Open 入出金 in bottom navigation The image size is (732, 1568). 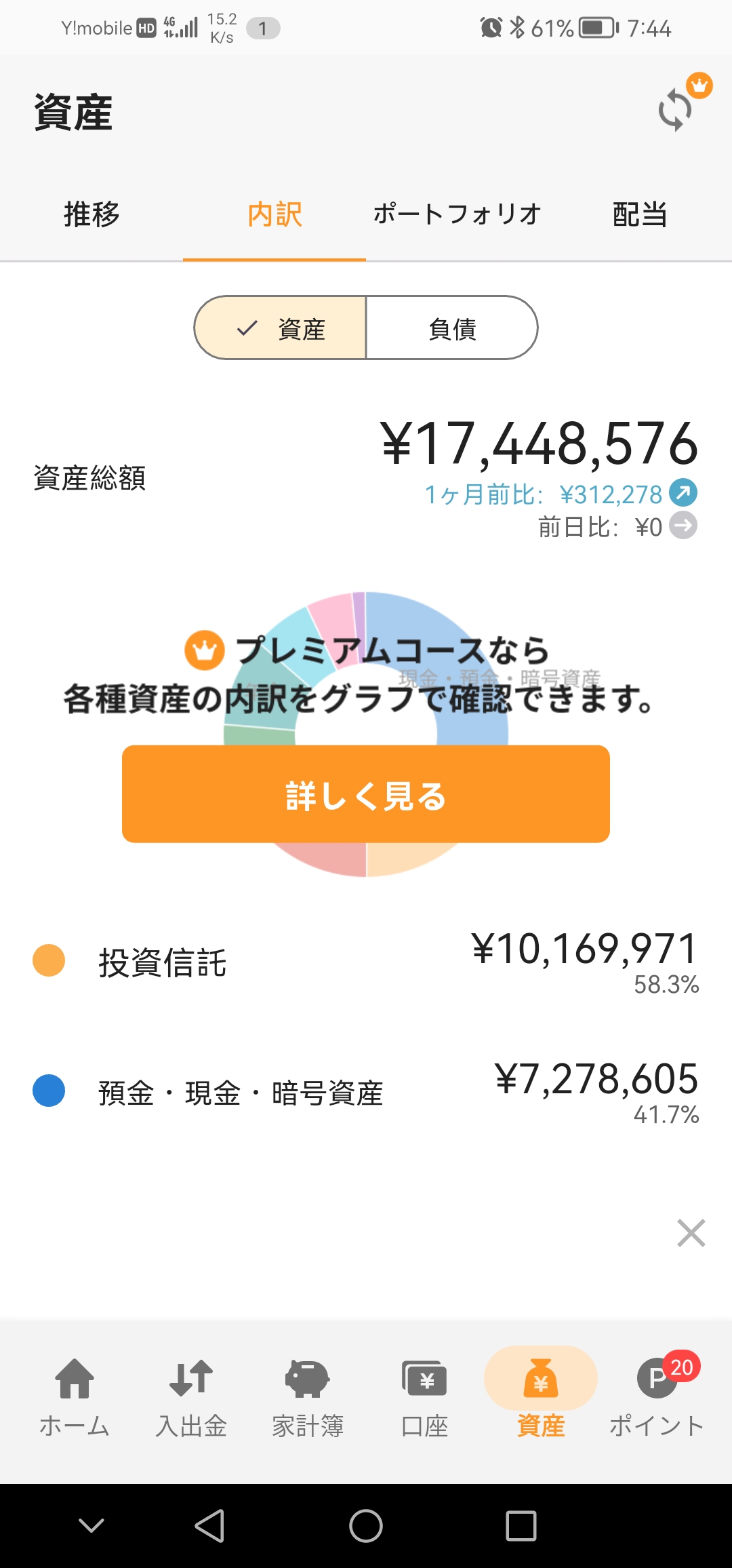coord(191,1397)
